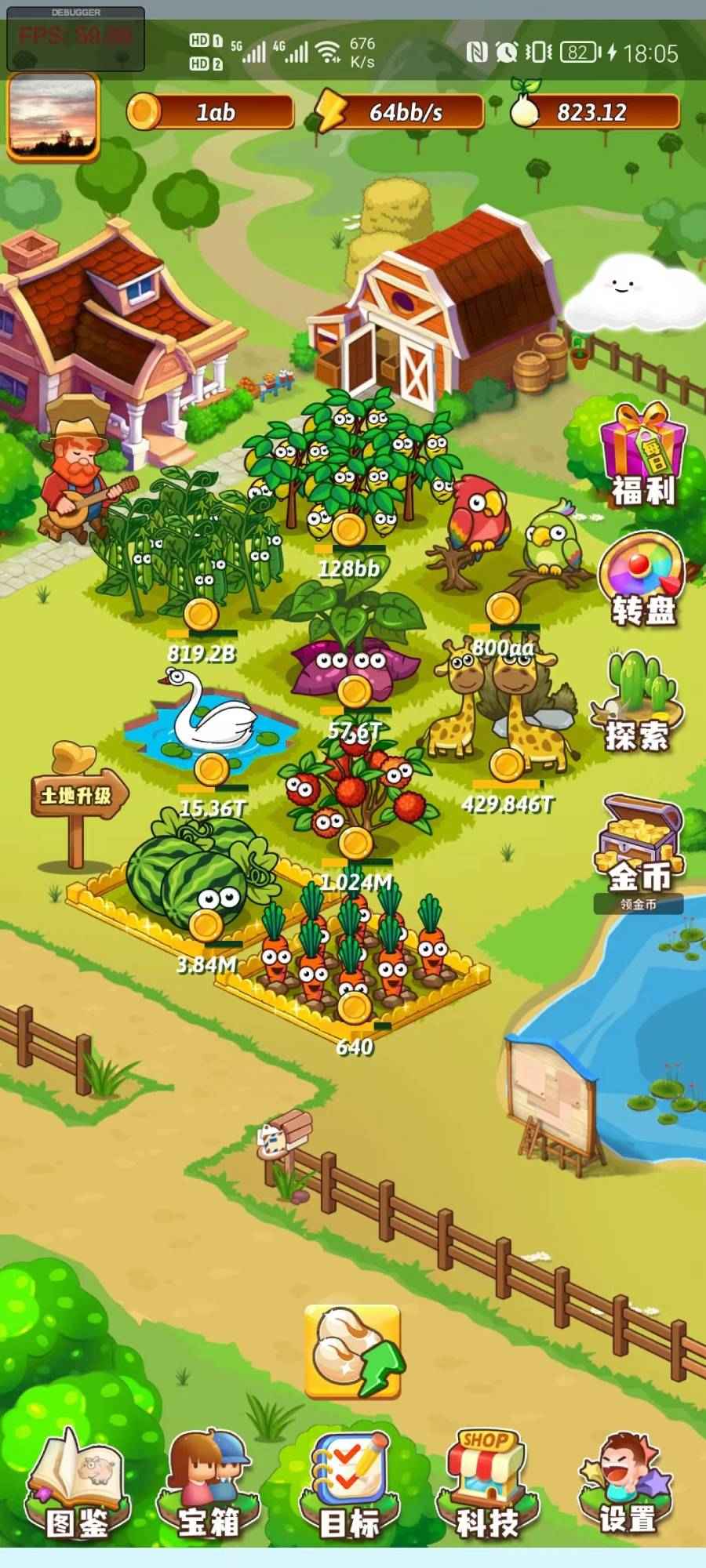Open the 探索 explore cactus
Image resolution: width=706 pixels, height=1568 pixels.
(x=638, y=700)
